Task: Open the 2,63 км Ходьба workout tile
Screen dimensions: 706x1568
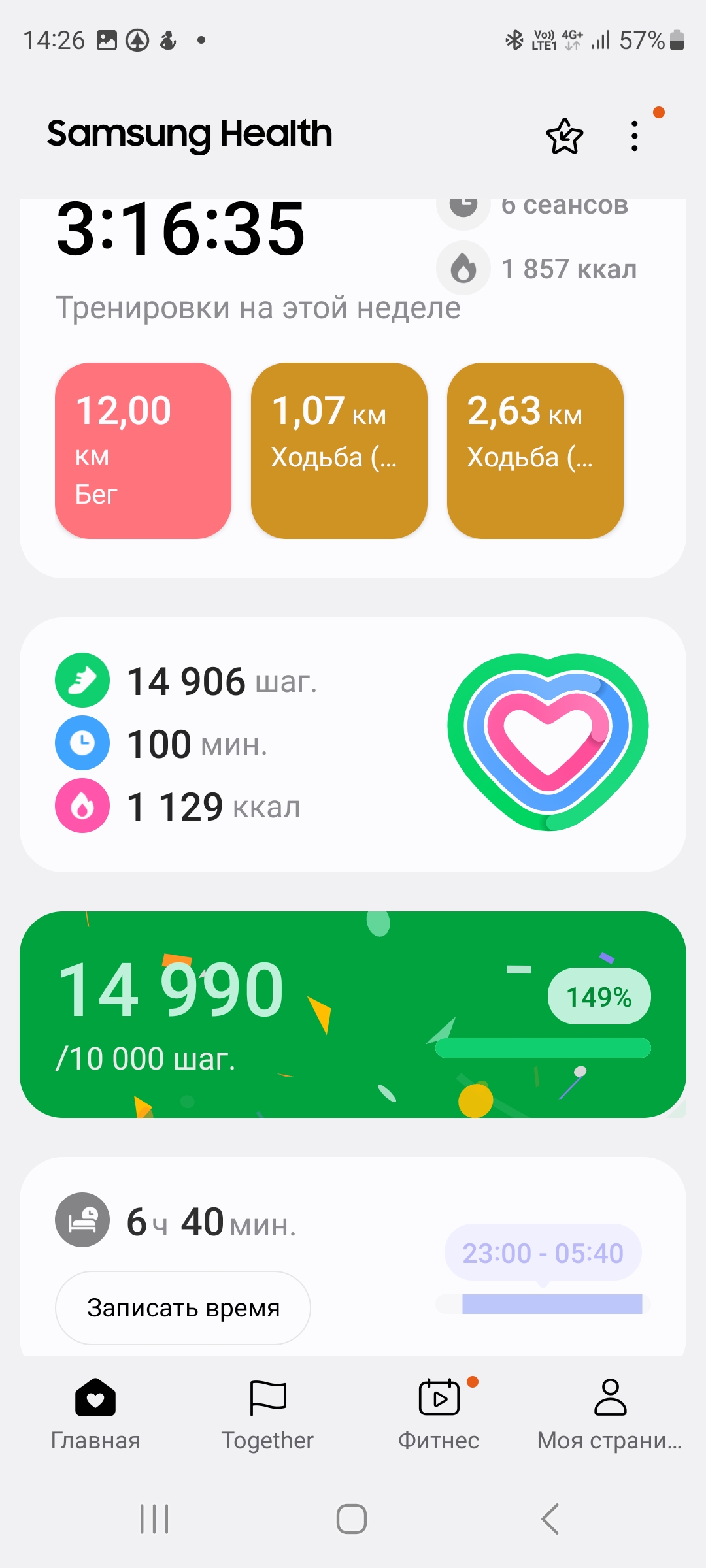Action: click(x=535, y=451)
